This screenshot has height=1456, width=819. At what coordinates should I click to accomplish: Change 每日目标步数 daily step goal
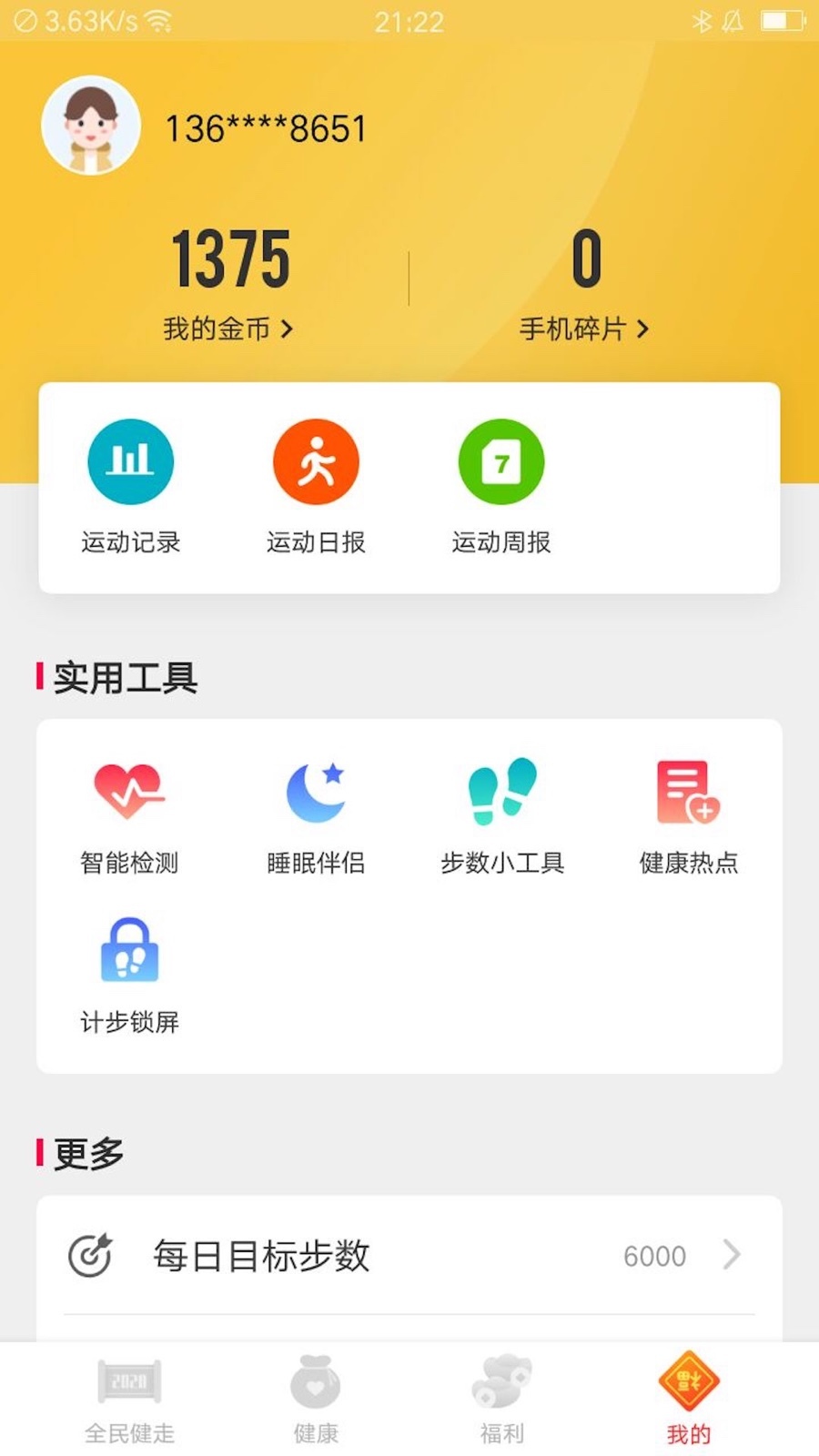(x=409, y=1256)
